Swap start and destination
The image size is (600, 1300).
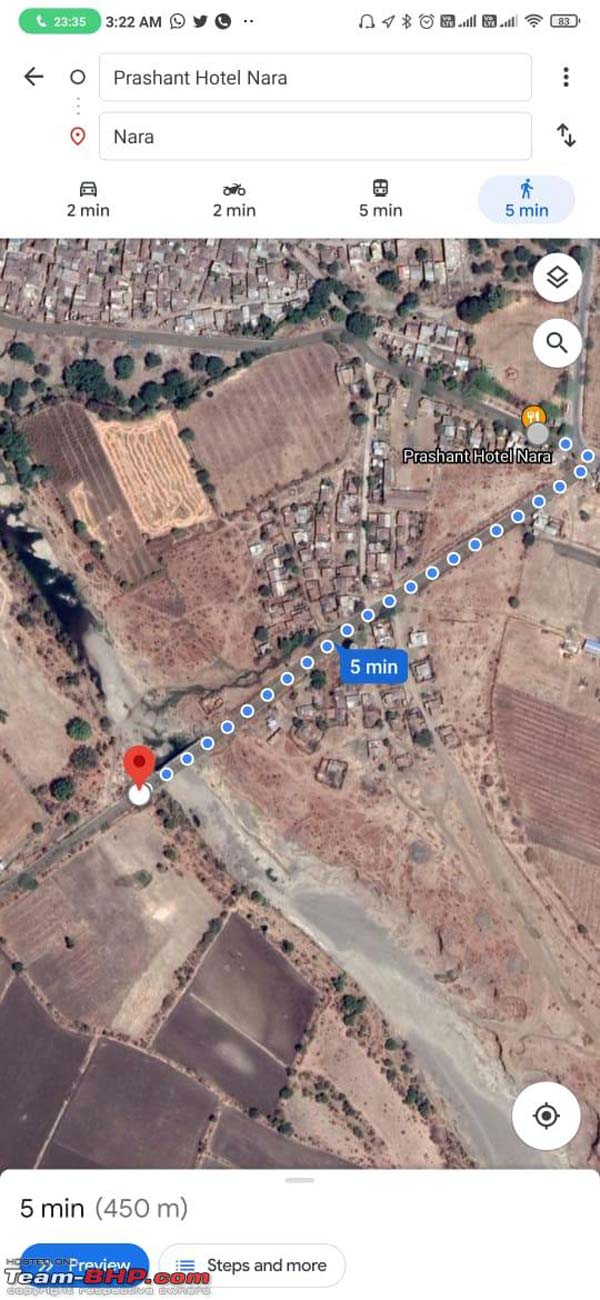click(x=566, y=136)
